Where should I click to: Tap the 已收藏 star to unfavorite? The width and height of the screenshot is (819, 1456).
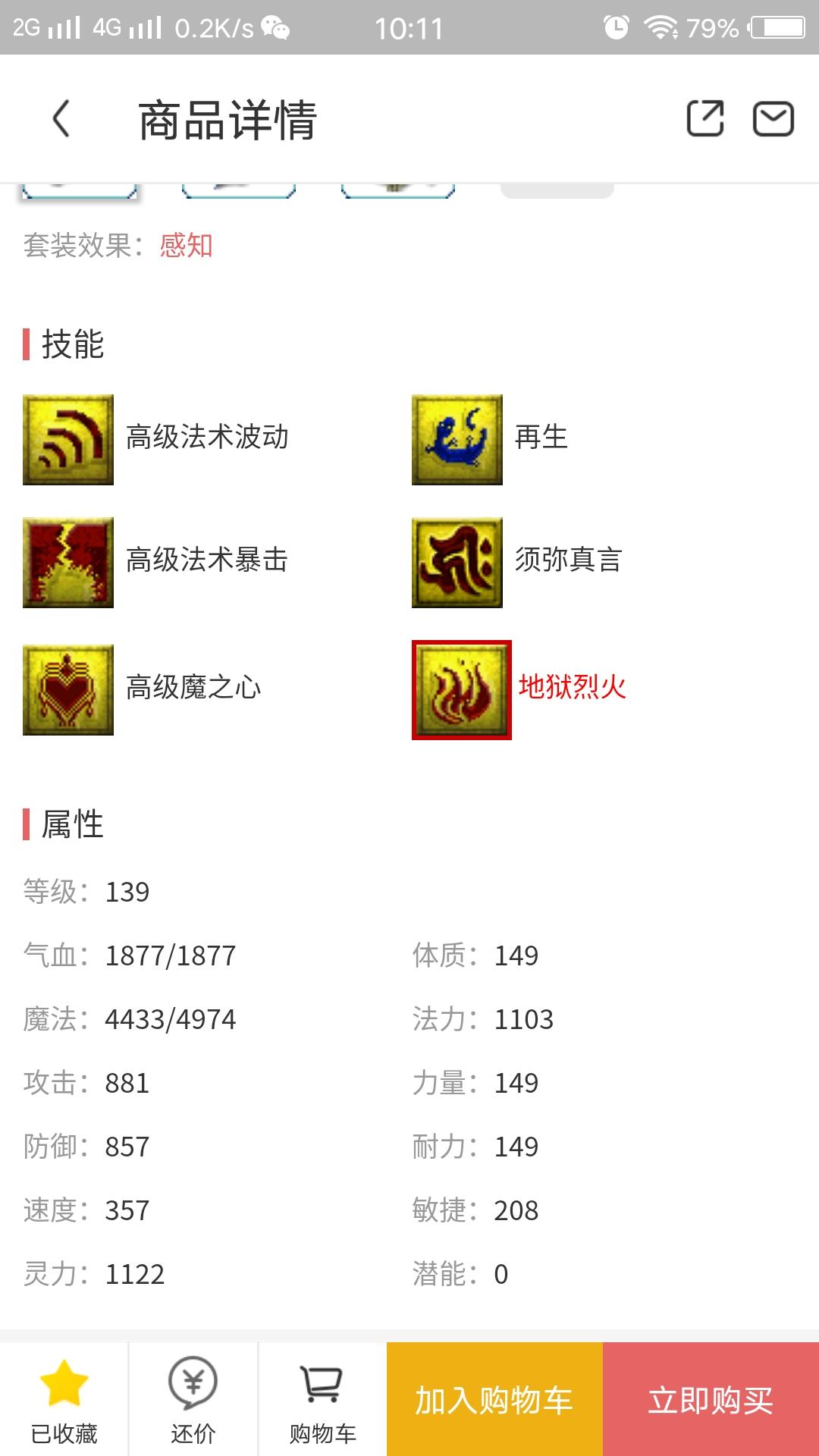[64, 1400]
